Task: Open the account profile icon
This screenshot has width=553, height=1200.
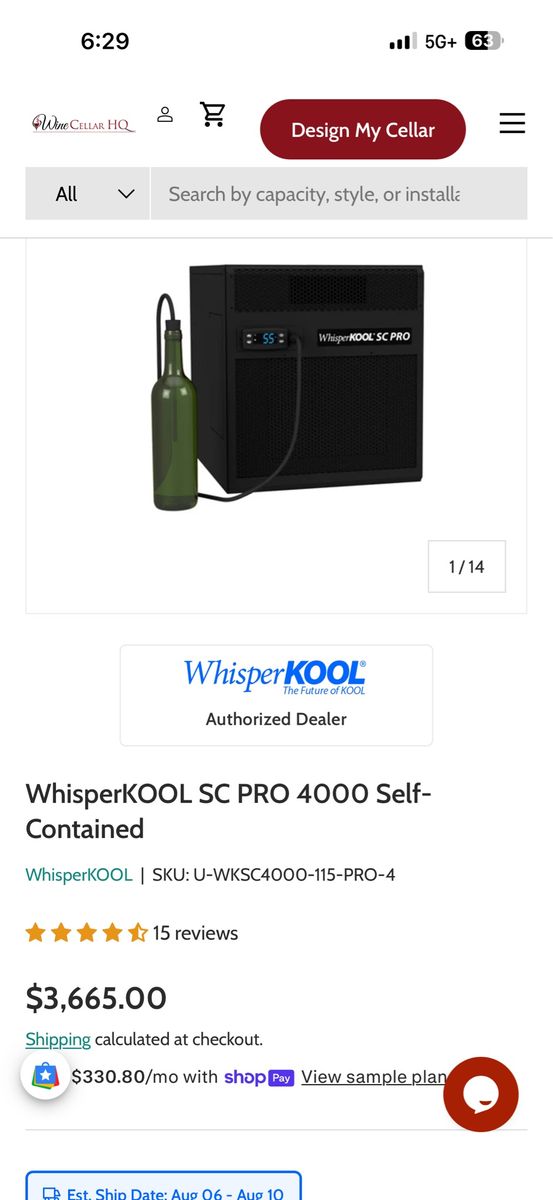Action: point(165,114)
